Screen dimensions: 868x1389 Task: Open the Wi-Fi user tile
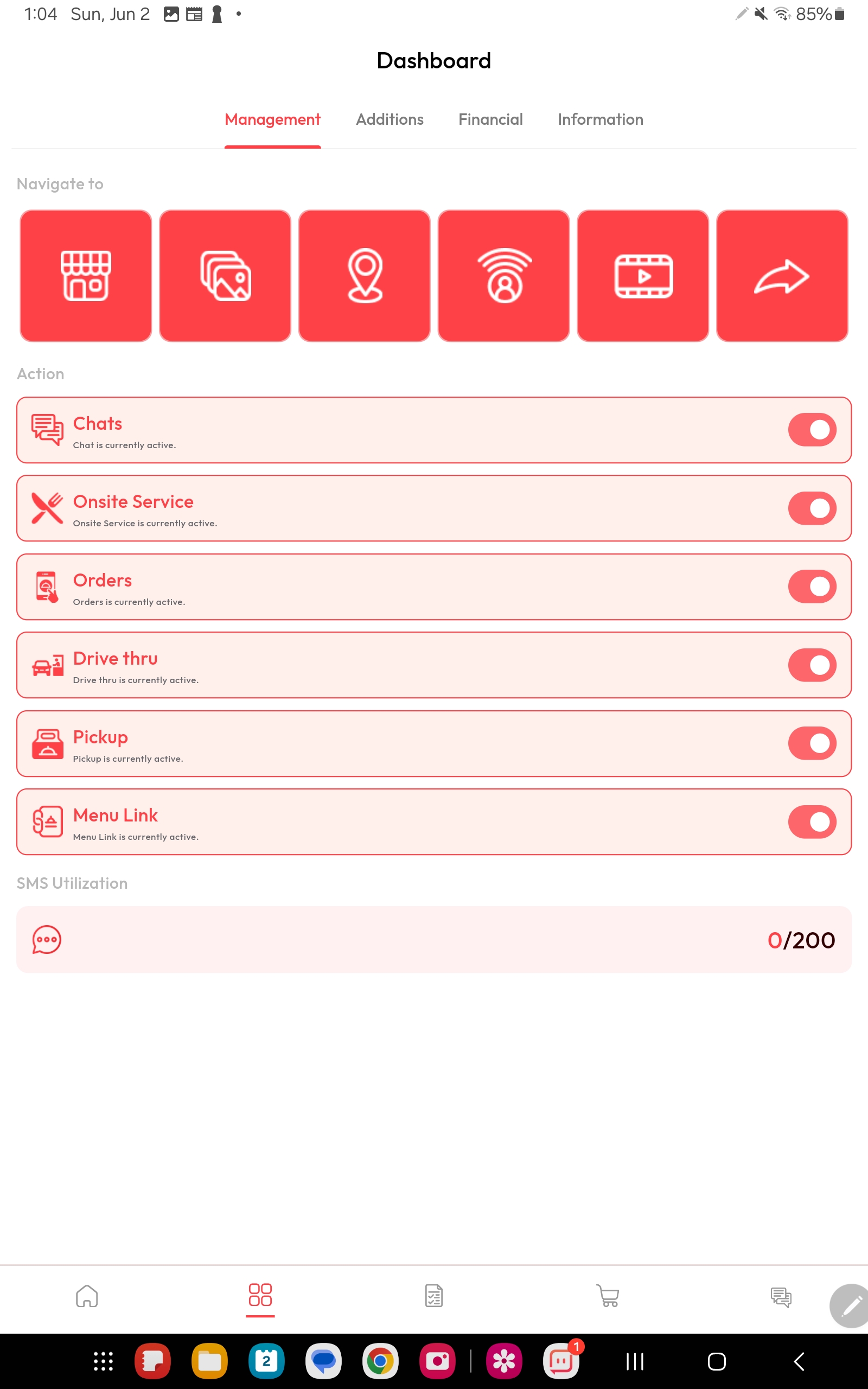503,276
